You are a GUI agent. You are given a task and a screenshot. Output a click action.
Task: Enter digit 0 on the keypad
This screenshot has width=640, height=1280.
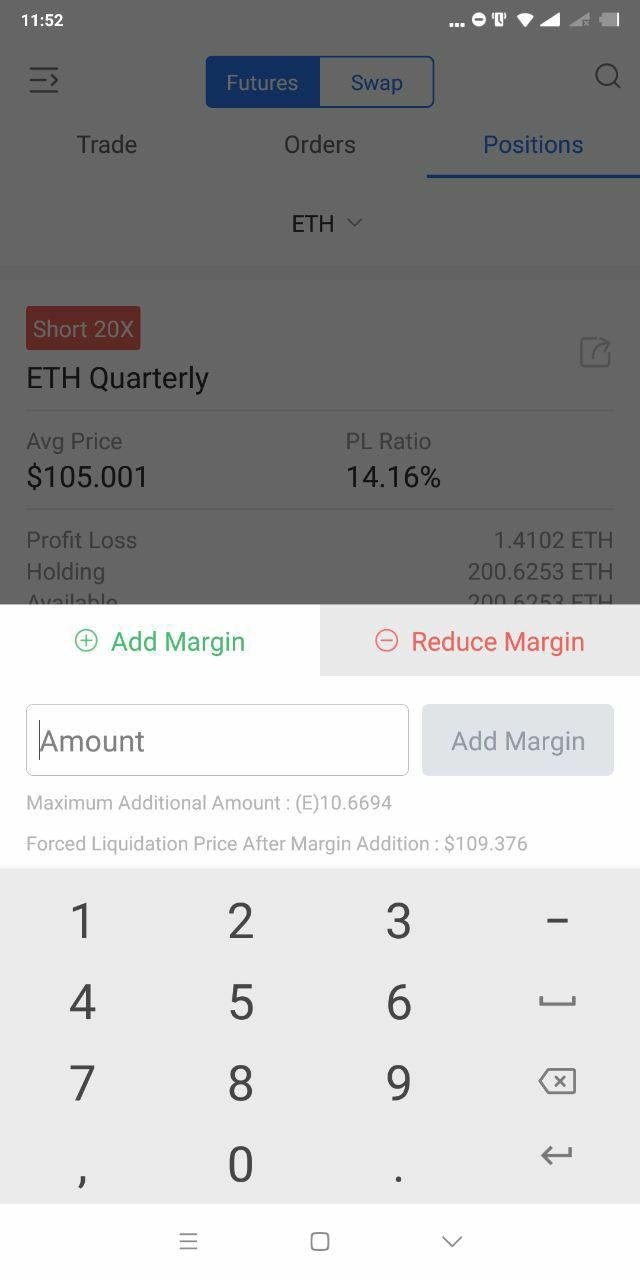pos(240,1165)
